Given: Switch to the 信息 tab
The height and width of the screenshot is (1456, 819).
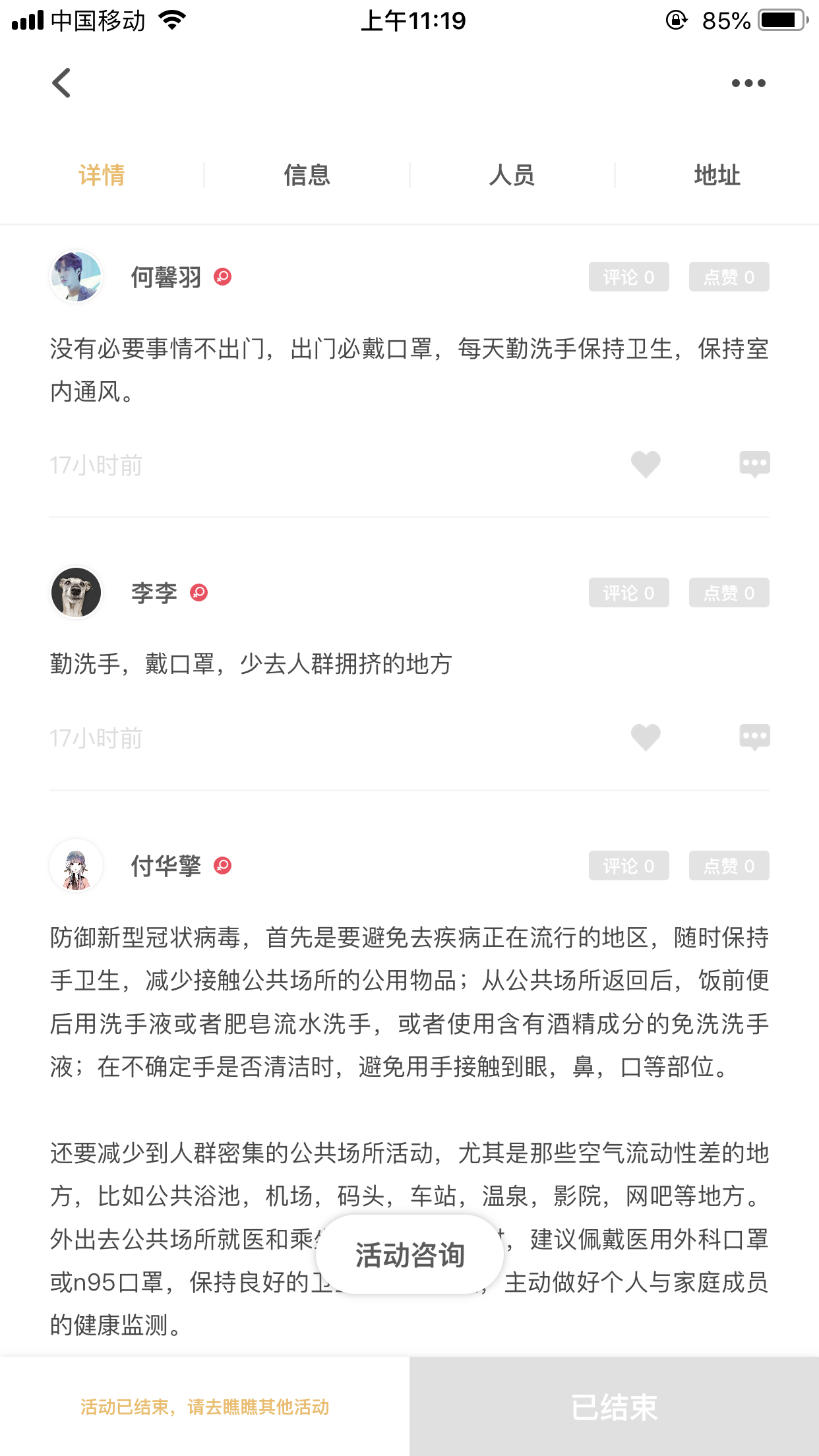Looking at the screenshot, I should click(x=307, y=175).
